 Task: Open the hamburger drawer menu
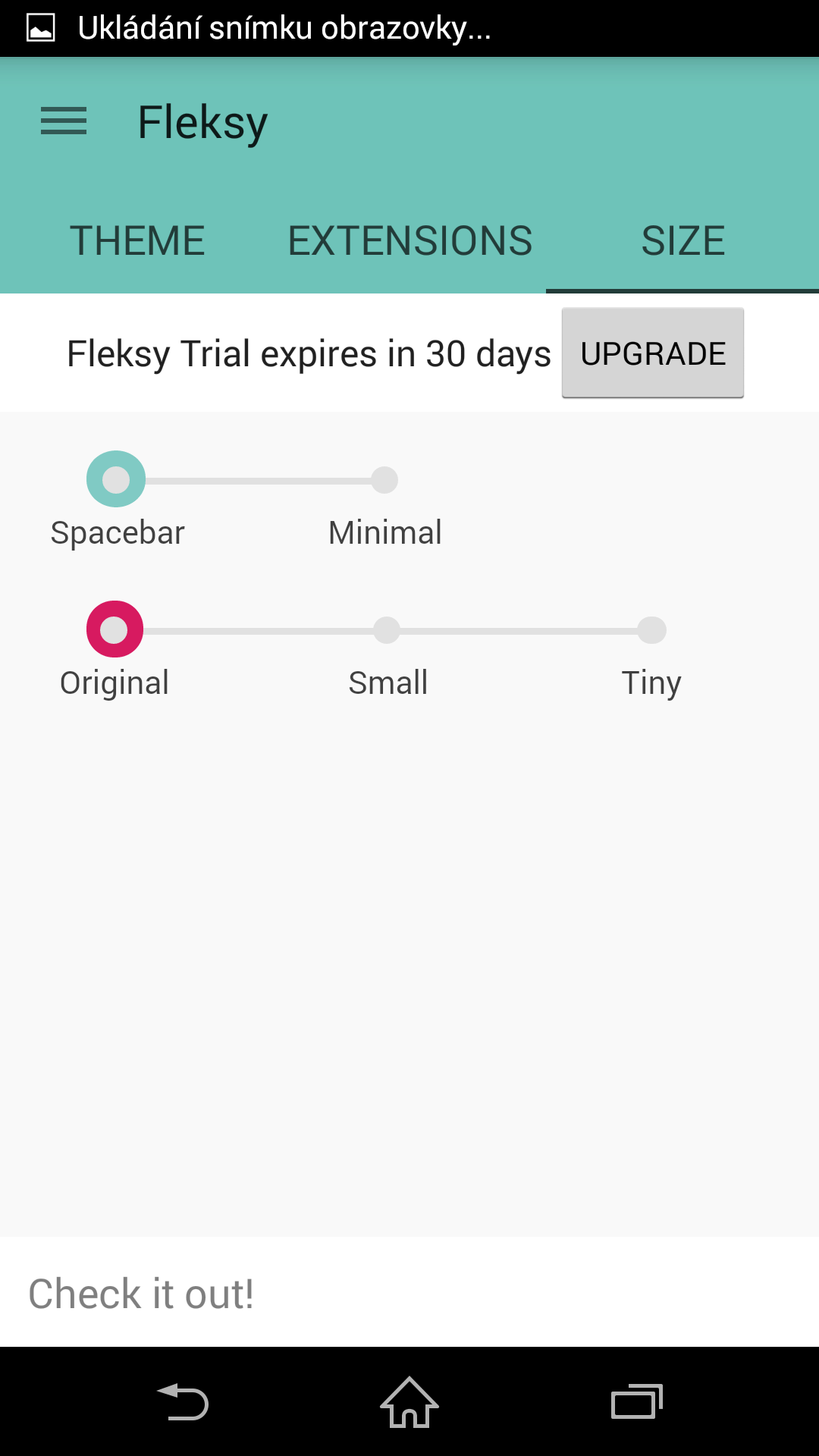click(64, 121)
